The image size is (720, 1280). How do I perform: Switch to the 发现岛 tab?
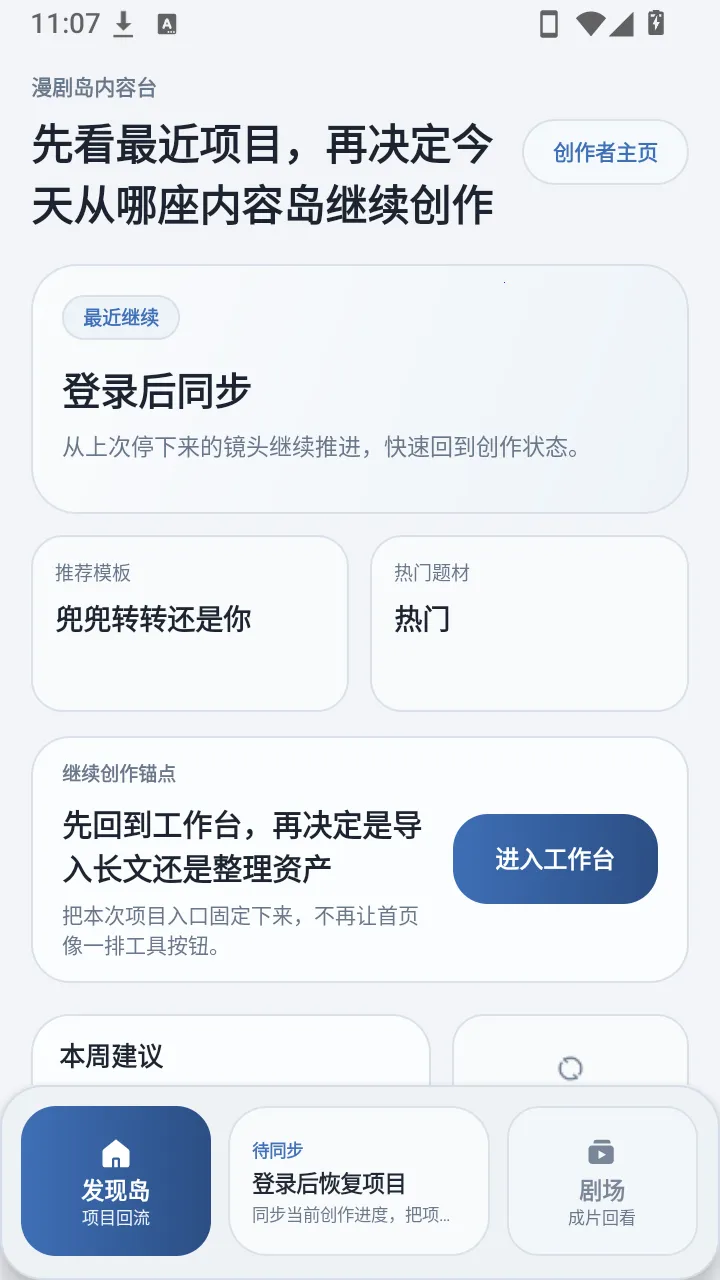click(116, 1181)
